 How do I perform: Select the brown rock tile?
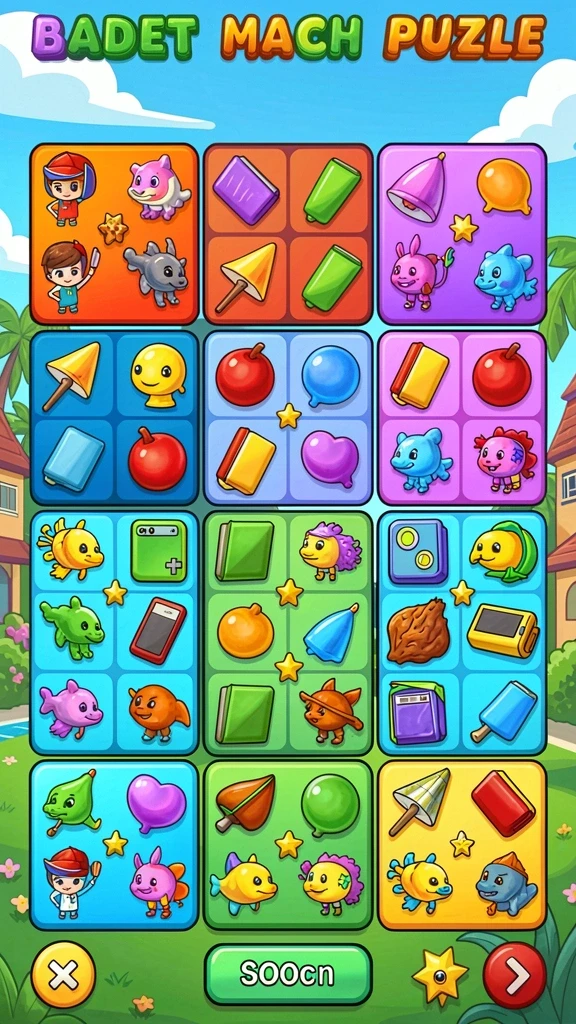418,631
